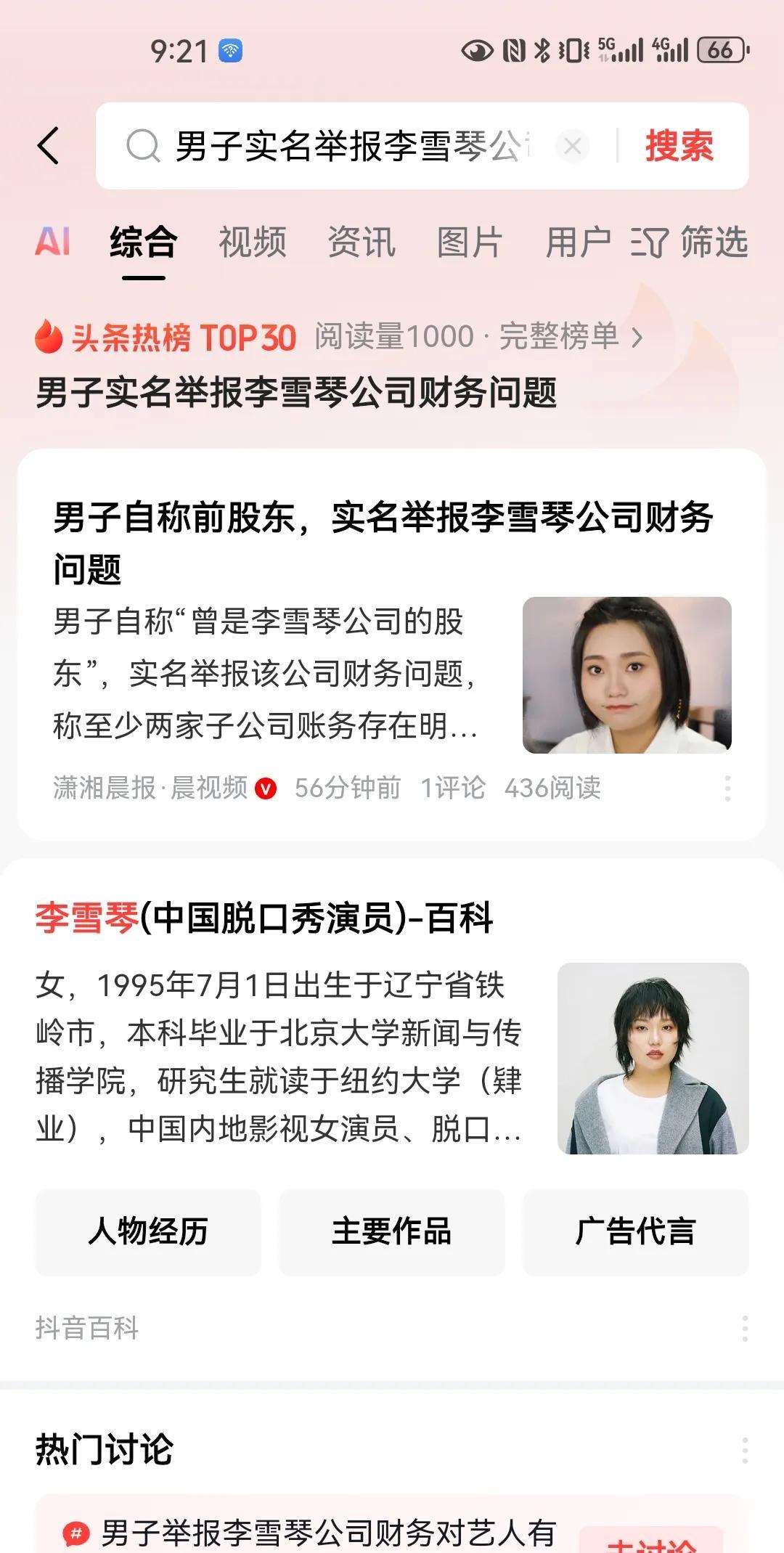This screenshot has height=1553, width=784.
Task: Tap the red 搜索 button
Action: pyautogui.click(x=679, y=146)
